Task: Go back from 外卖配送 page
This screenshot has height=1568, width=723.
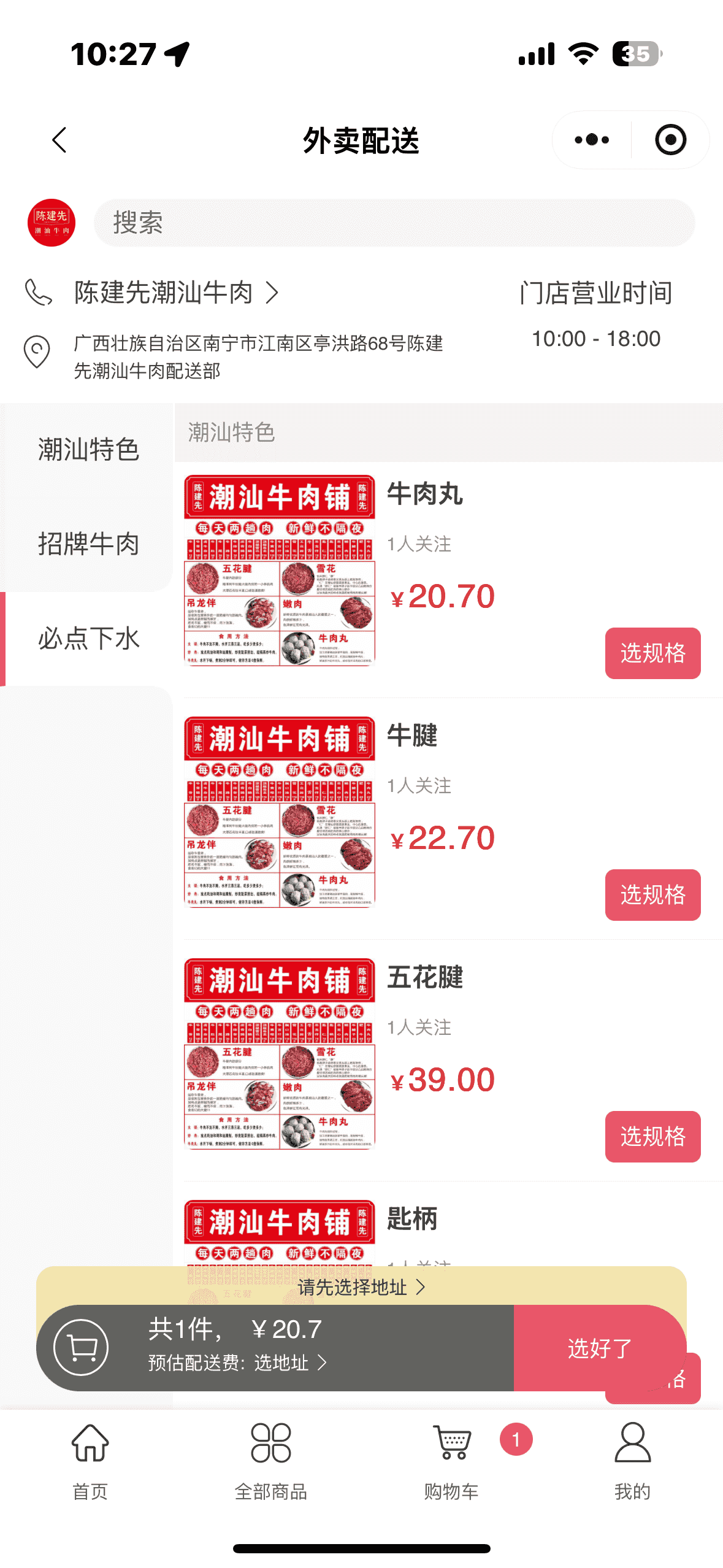Action: [x=59, y=140]
